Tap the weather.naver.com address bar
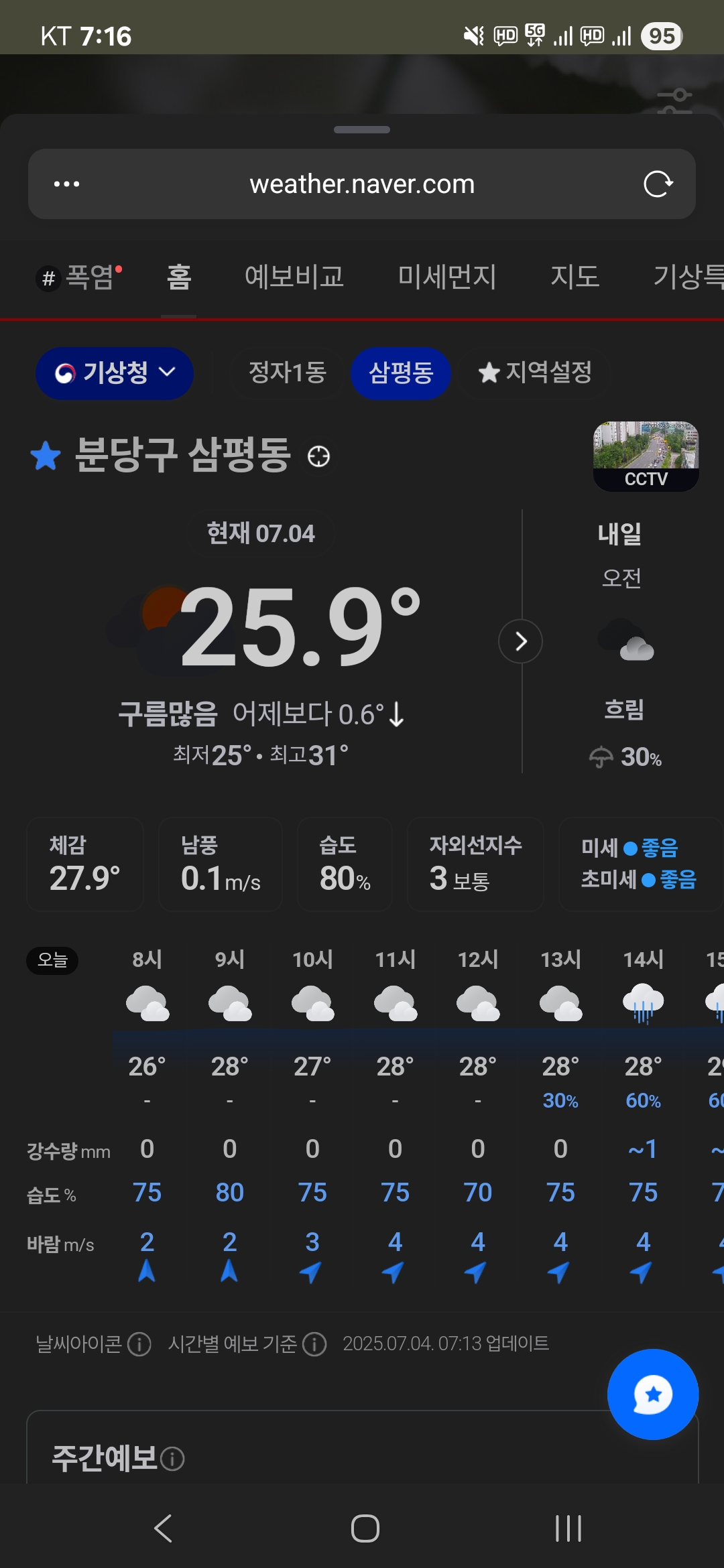 tap(362, 184)
